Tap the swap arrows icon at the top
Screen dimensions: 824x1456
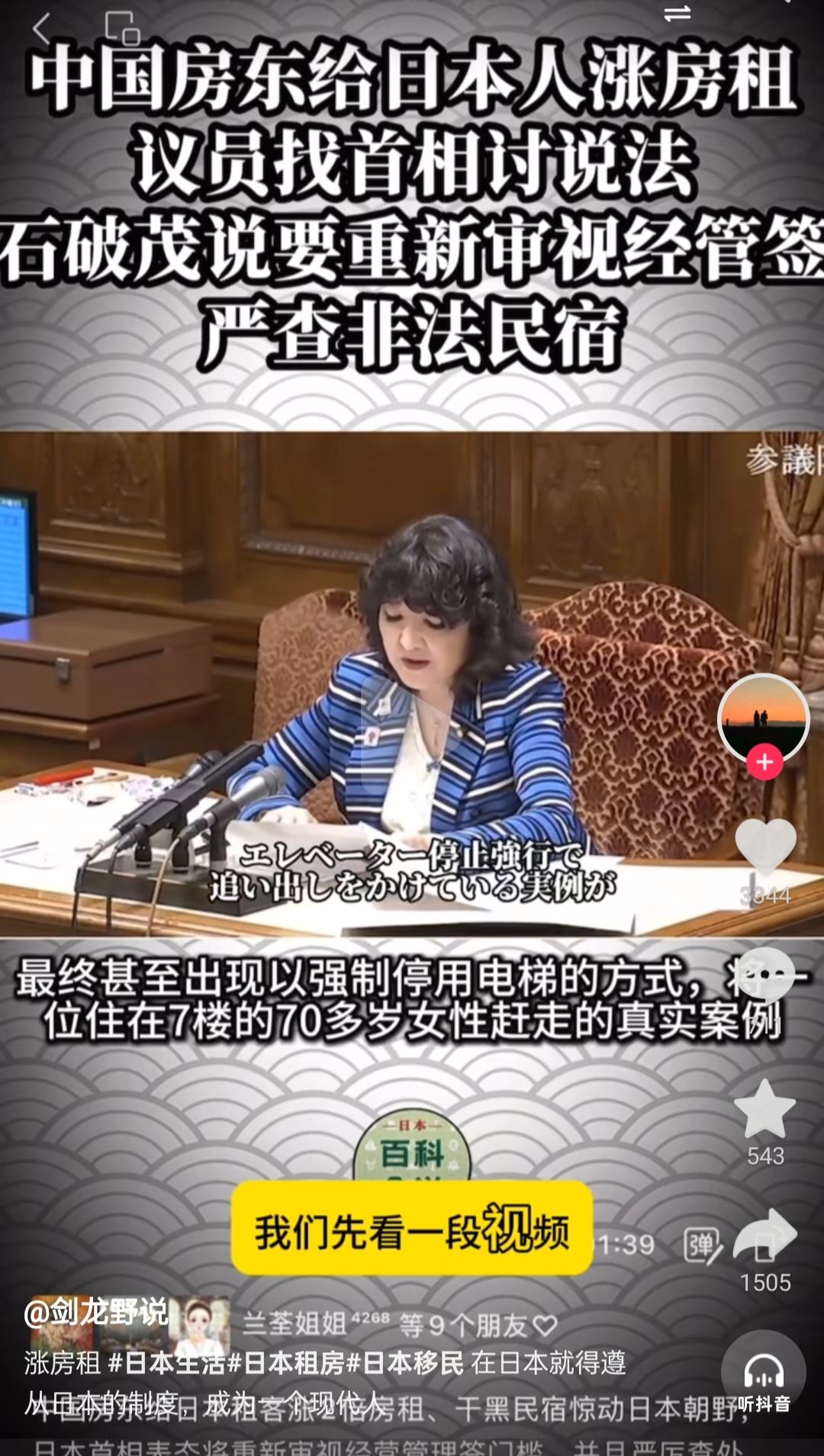point(677,14)
